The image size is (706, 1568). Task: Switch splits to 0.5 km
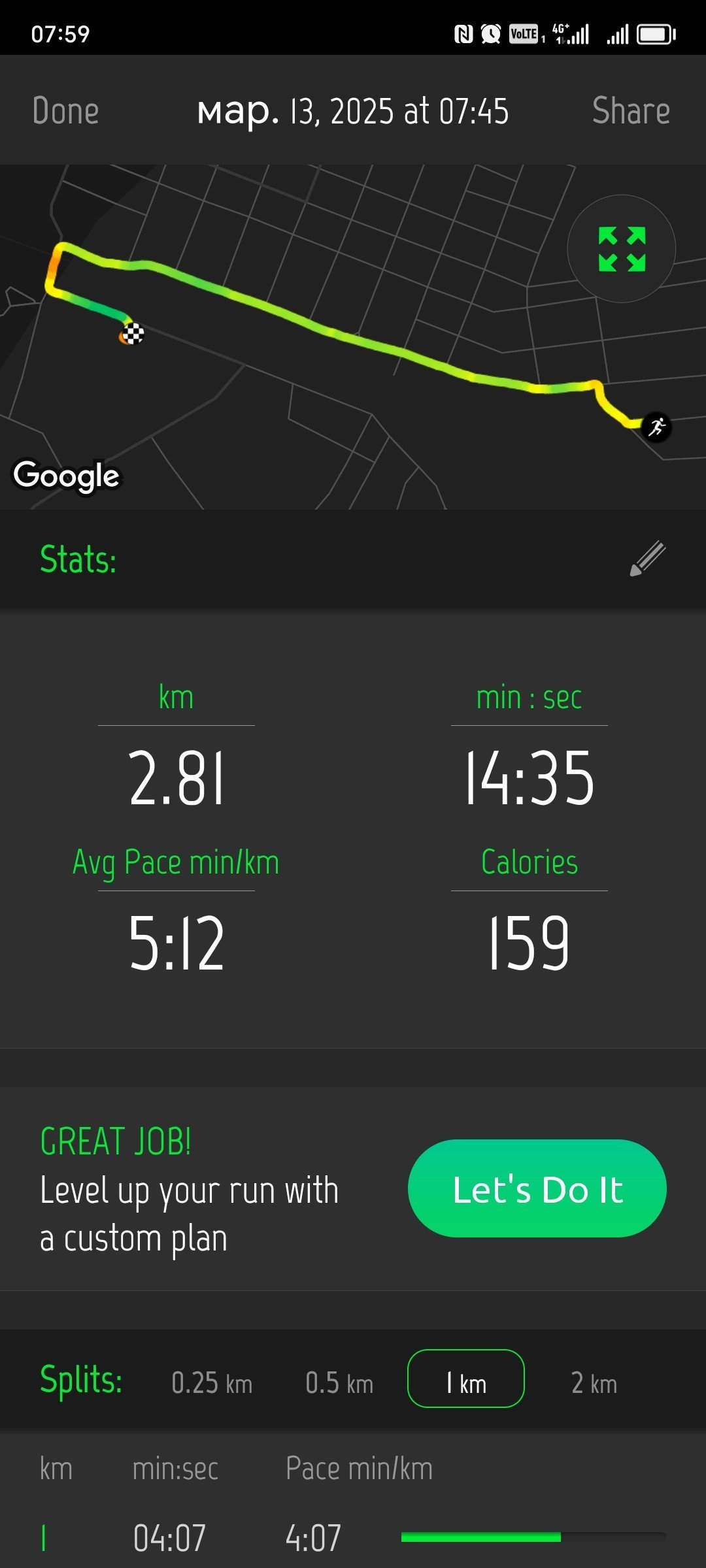pyautogui.click(x=339, y=1382)
